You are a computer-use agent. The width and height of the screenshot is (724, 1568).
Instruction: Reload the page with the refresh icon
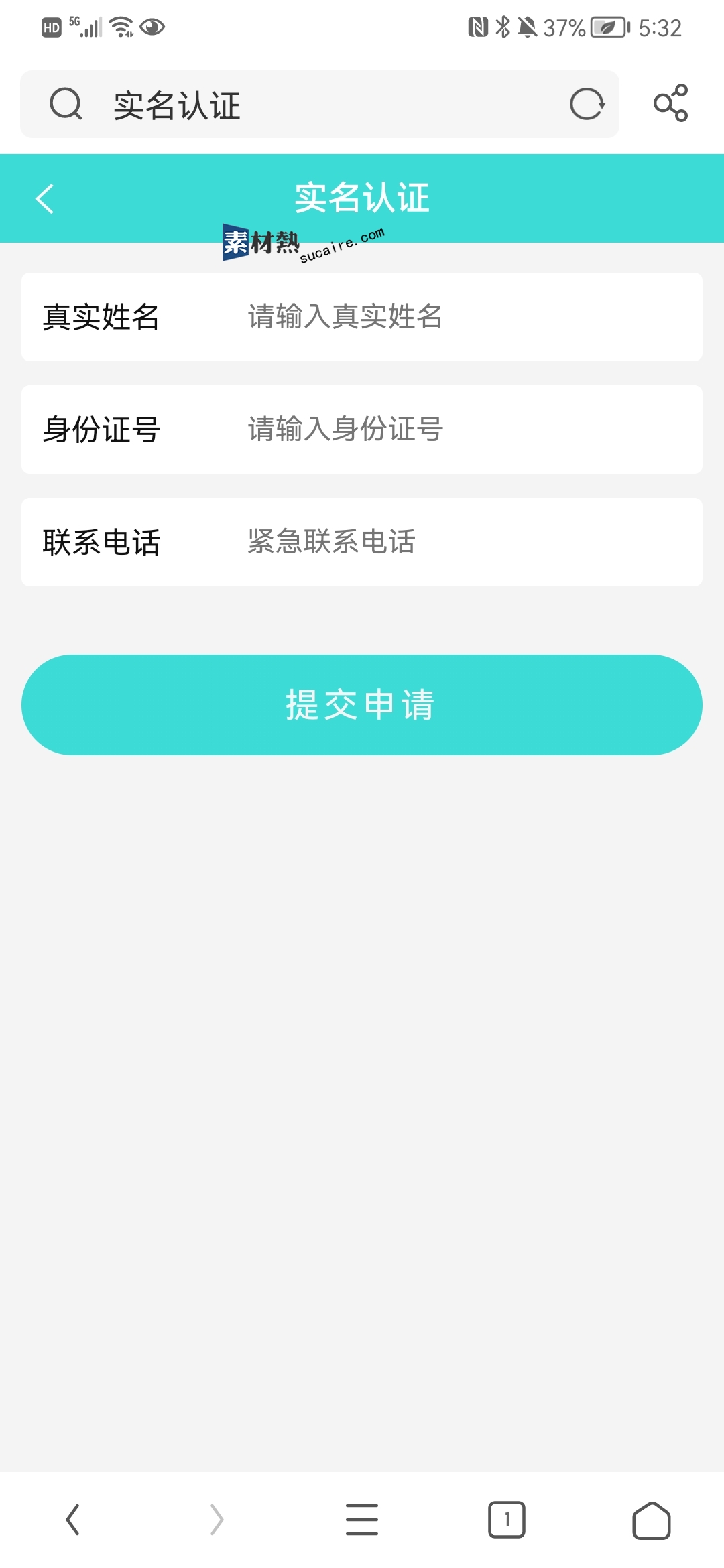(x=587, y=105)
